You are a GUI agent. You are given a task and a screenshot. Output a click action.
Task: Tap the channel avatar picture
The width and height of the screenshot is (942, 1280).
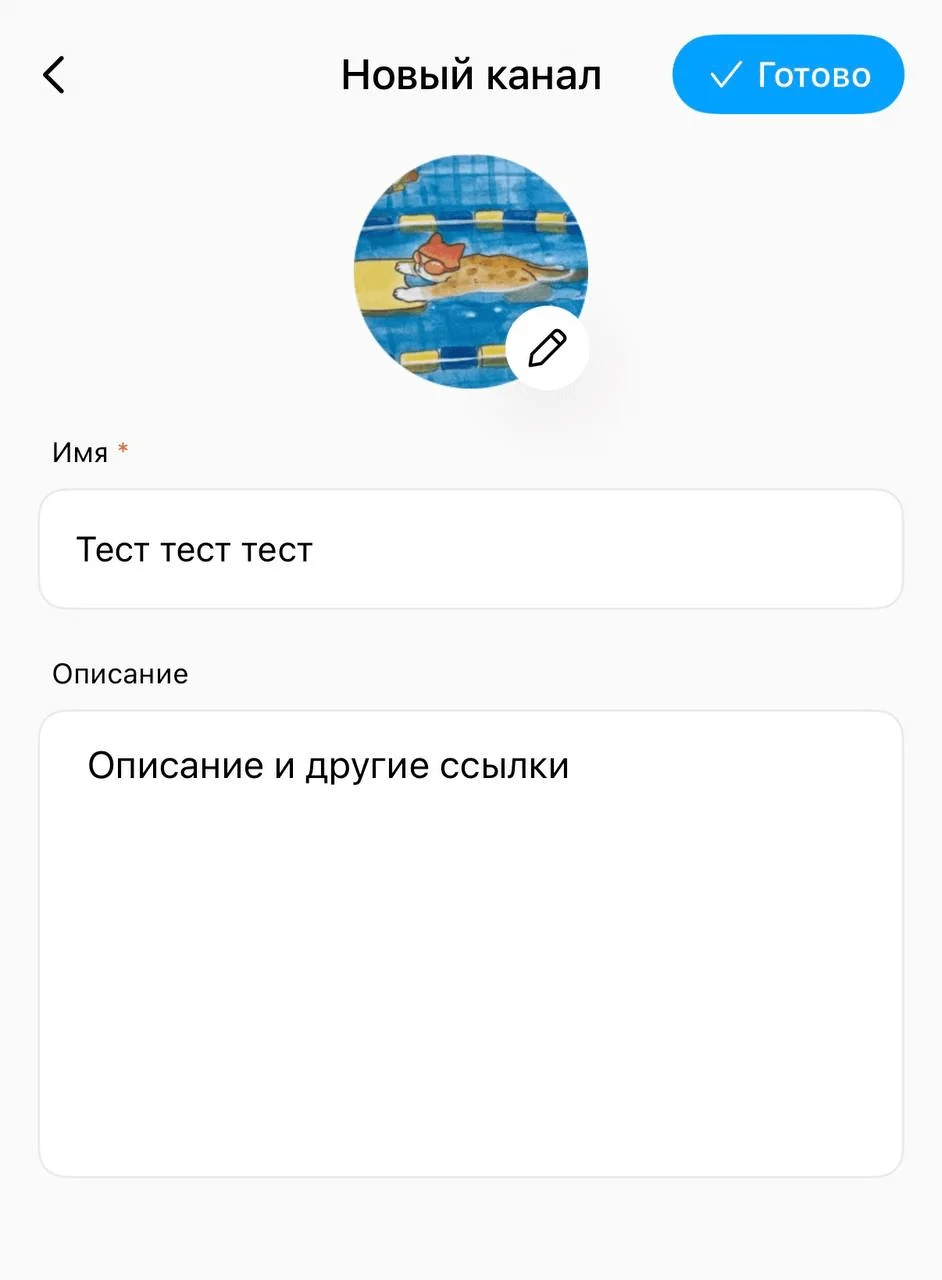pos(455,260)
